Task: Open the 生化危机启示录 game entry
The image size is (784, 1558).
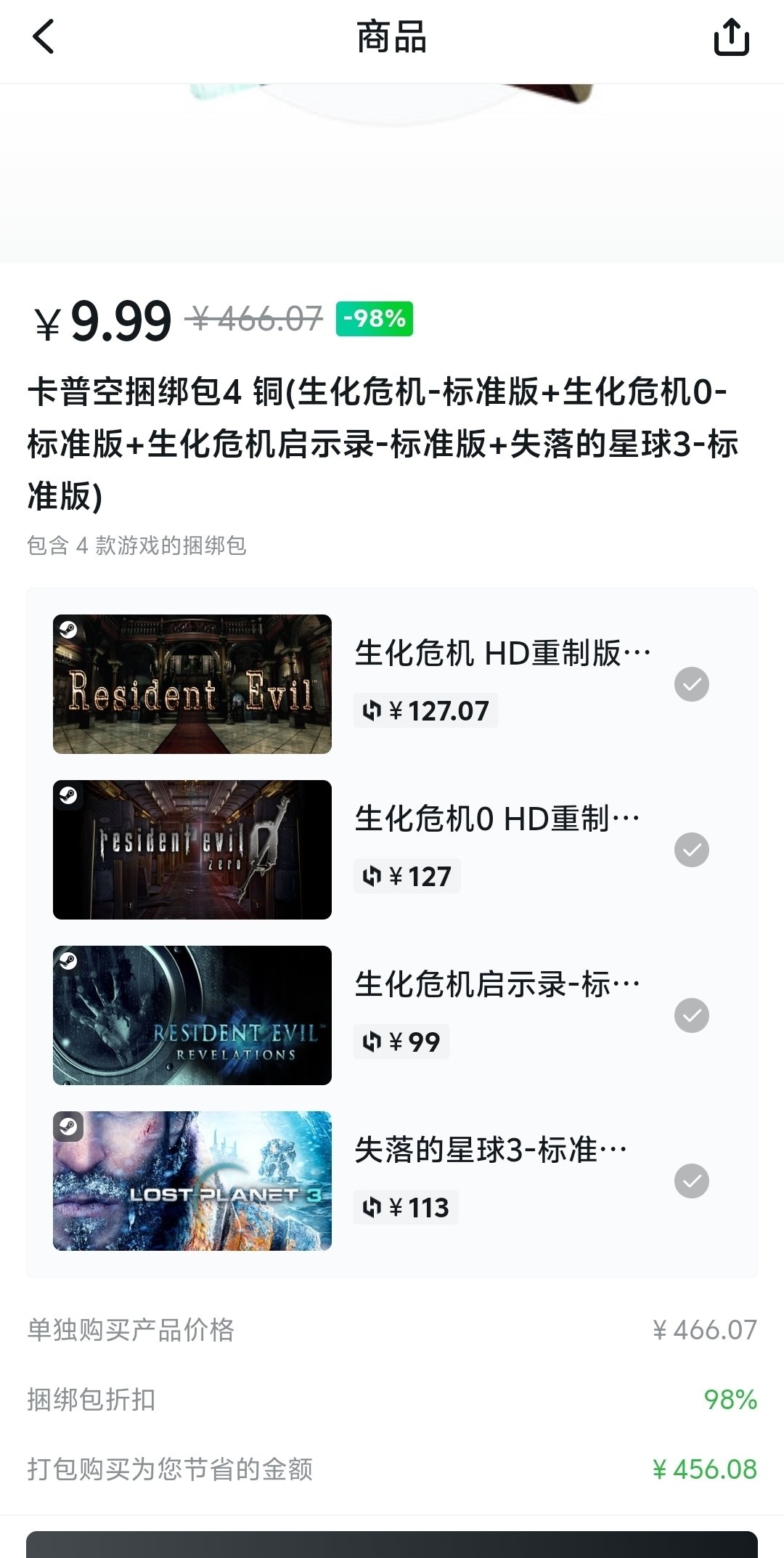Action: (497, 985)
